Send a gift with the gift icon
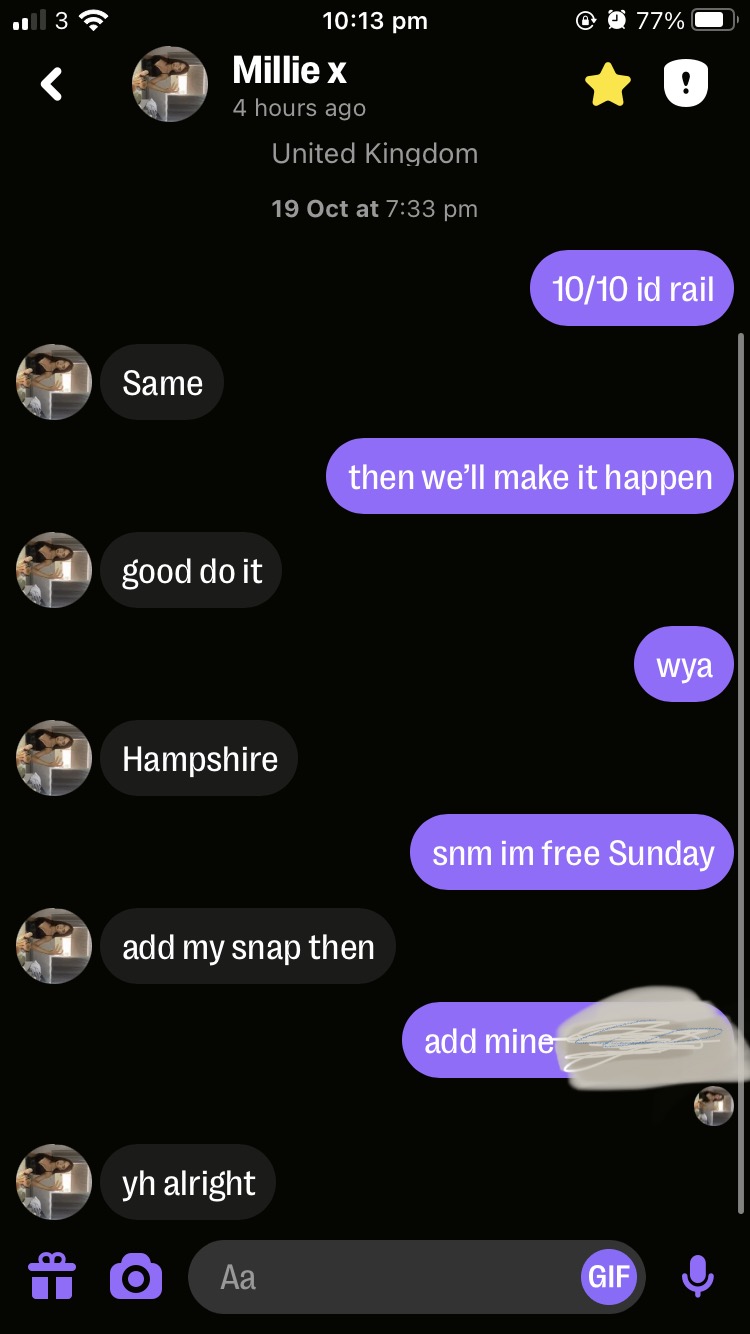The image size is (750, 1334). click(52, 1277)
